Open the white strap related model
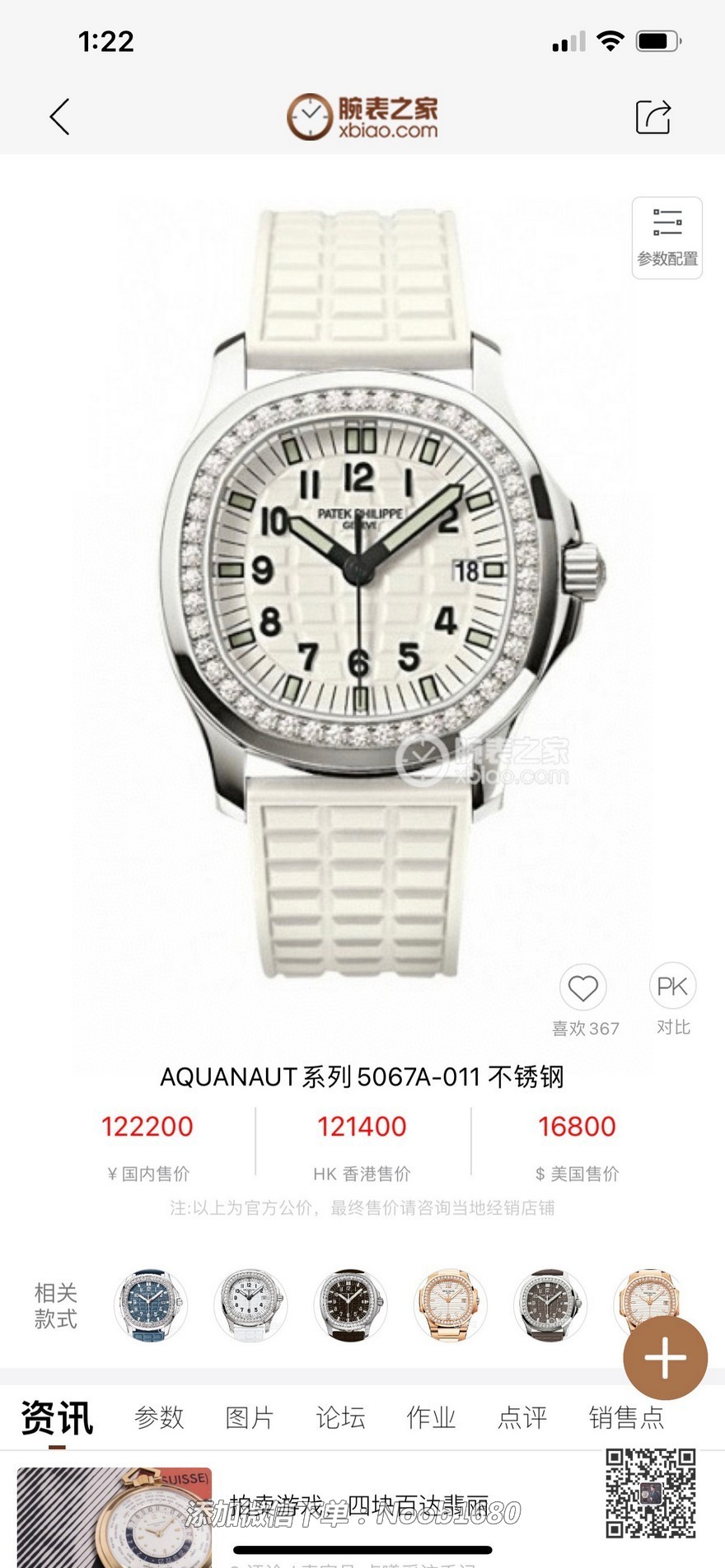This screenshot has height=1568, width=725. point(250,1305)
